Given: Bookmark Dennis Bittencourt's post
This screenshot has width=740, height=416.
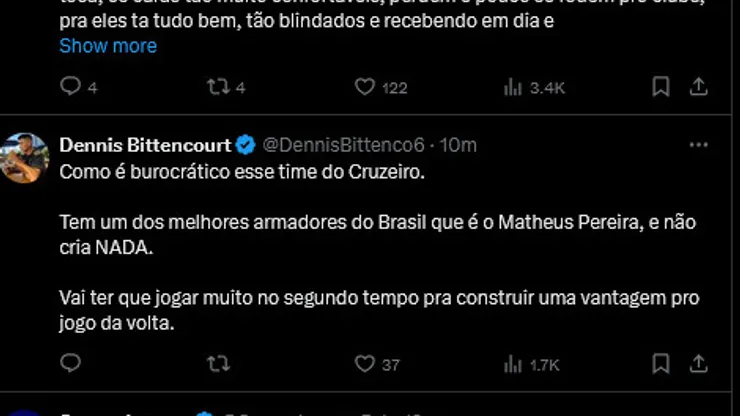Looking at the screenshot, I should 661,364.
